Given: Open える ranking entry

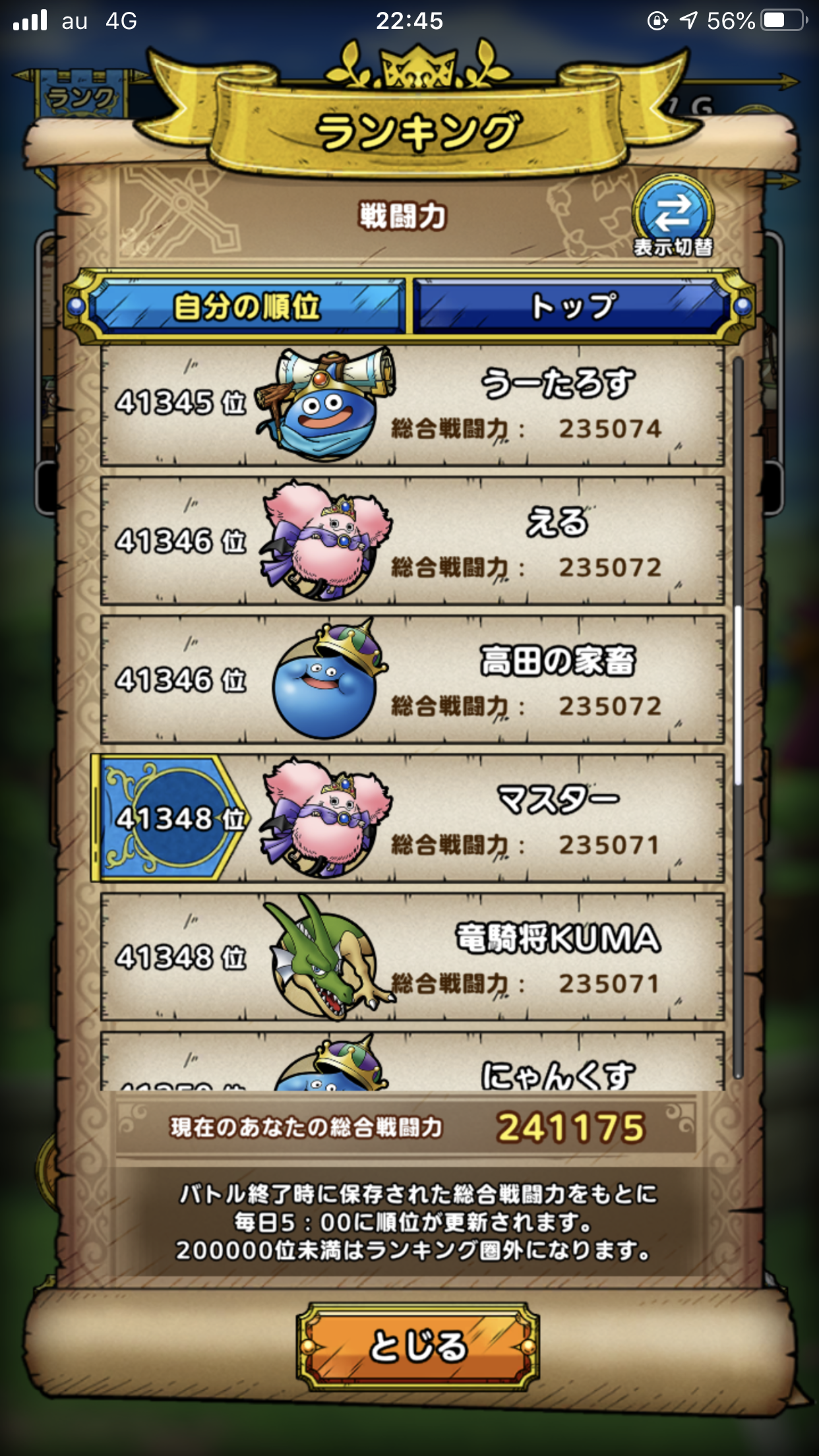Looking at the screenshot, I should click(412, 541).
